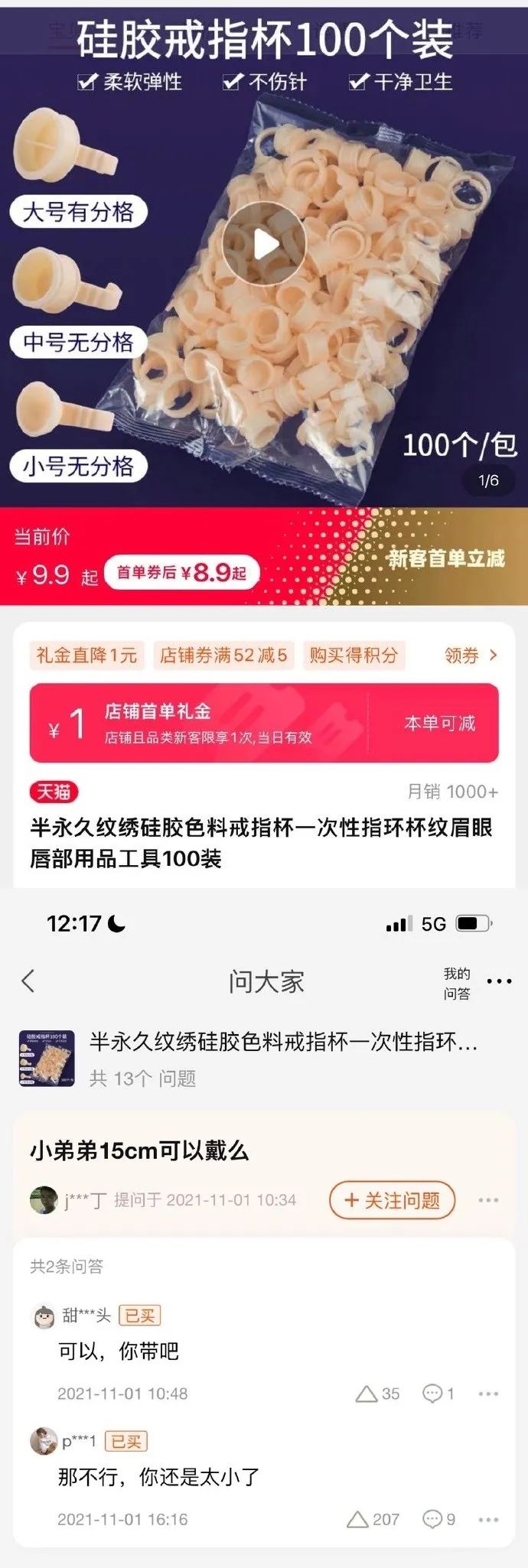Open more options beside 关注问题
This screenshot has height=1568, width=528.
coord(488,1200)
